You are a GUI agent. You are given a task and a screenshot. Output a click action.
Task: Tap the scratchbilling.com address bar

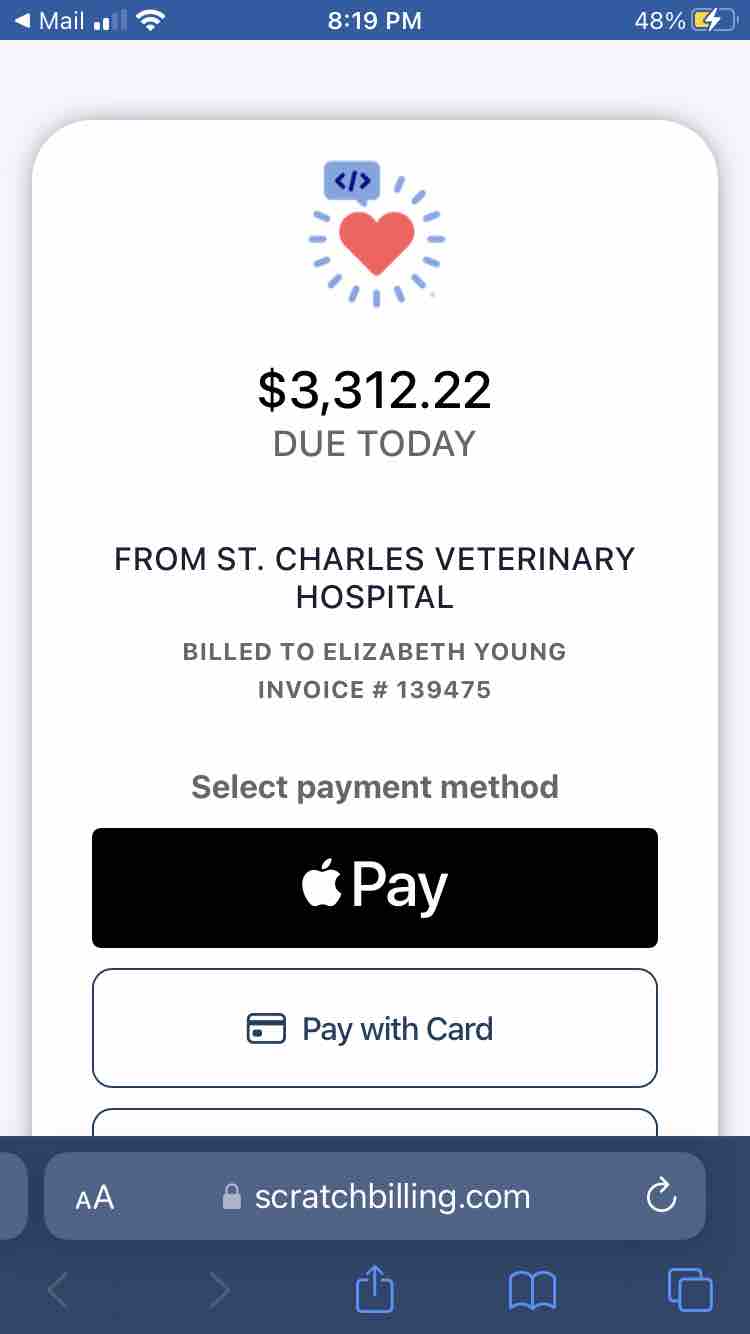pos(390,1197)
